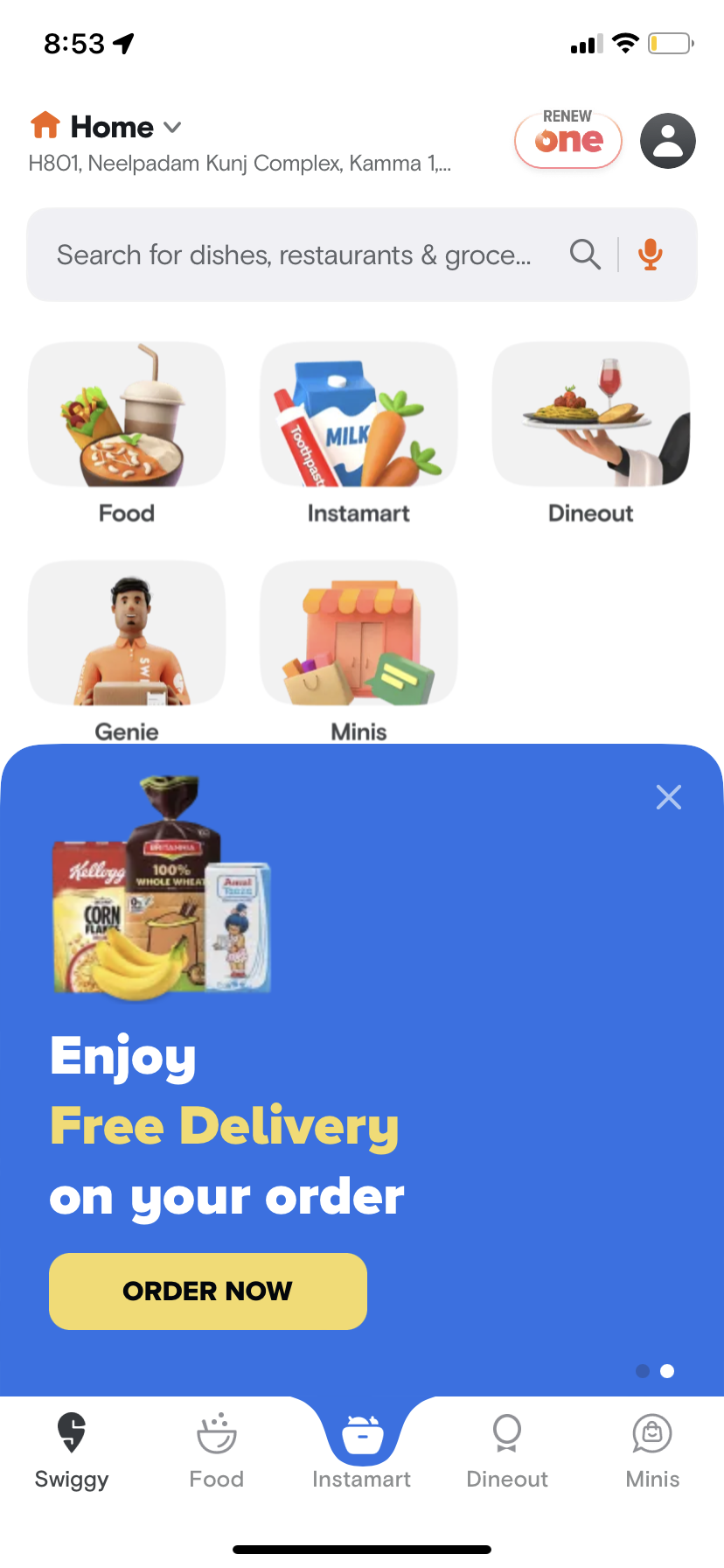Switch to the Swiggy tab
724x1568 pixels.
(x=72, y=1450)
